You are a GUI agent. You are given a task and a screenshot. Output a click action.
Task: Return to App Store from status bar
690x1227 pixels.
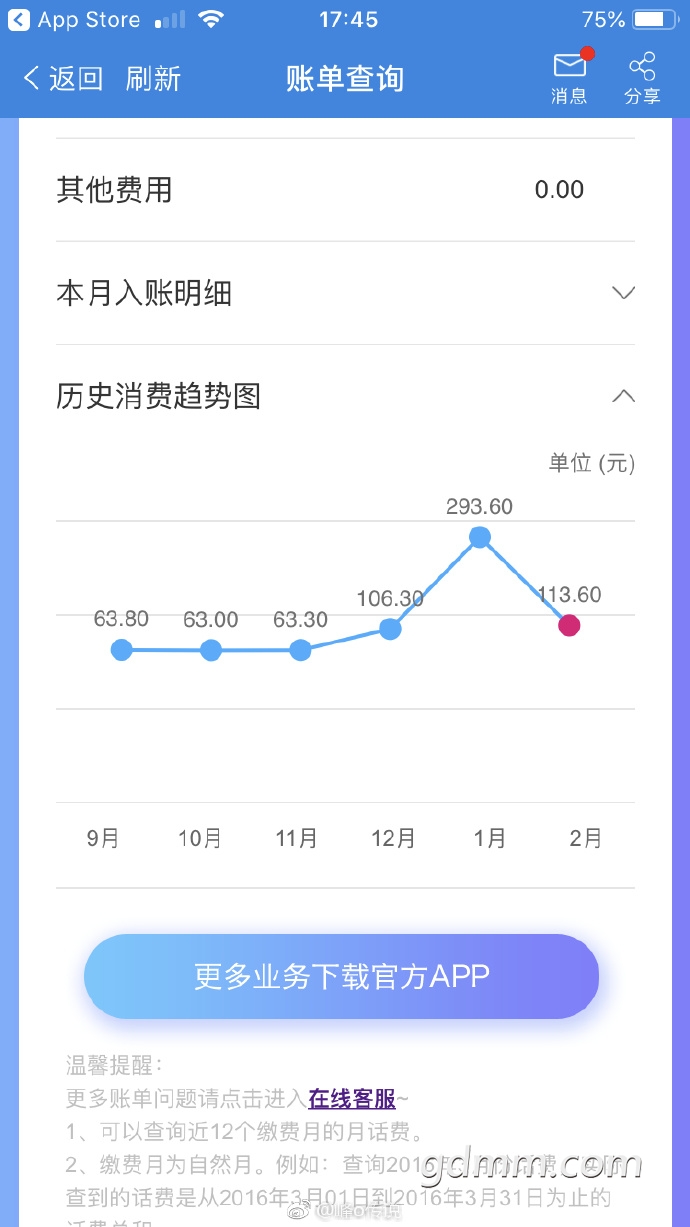[x=74, y=19]
